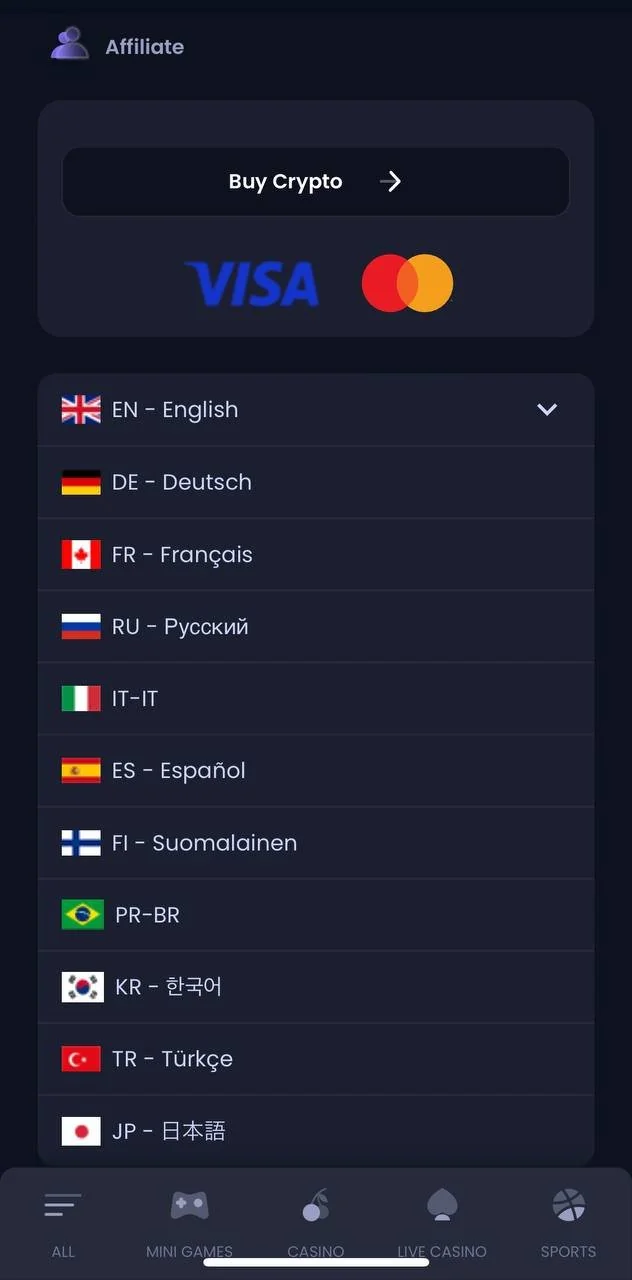Choose FR - Français language
632x1280 pixels.
tap(316, 554)
